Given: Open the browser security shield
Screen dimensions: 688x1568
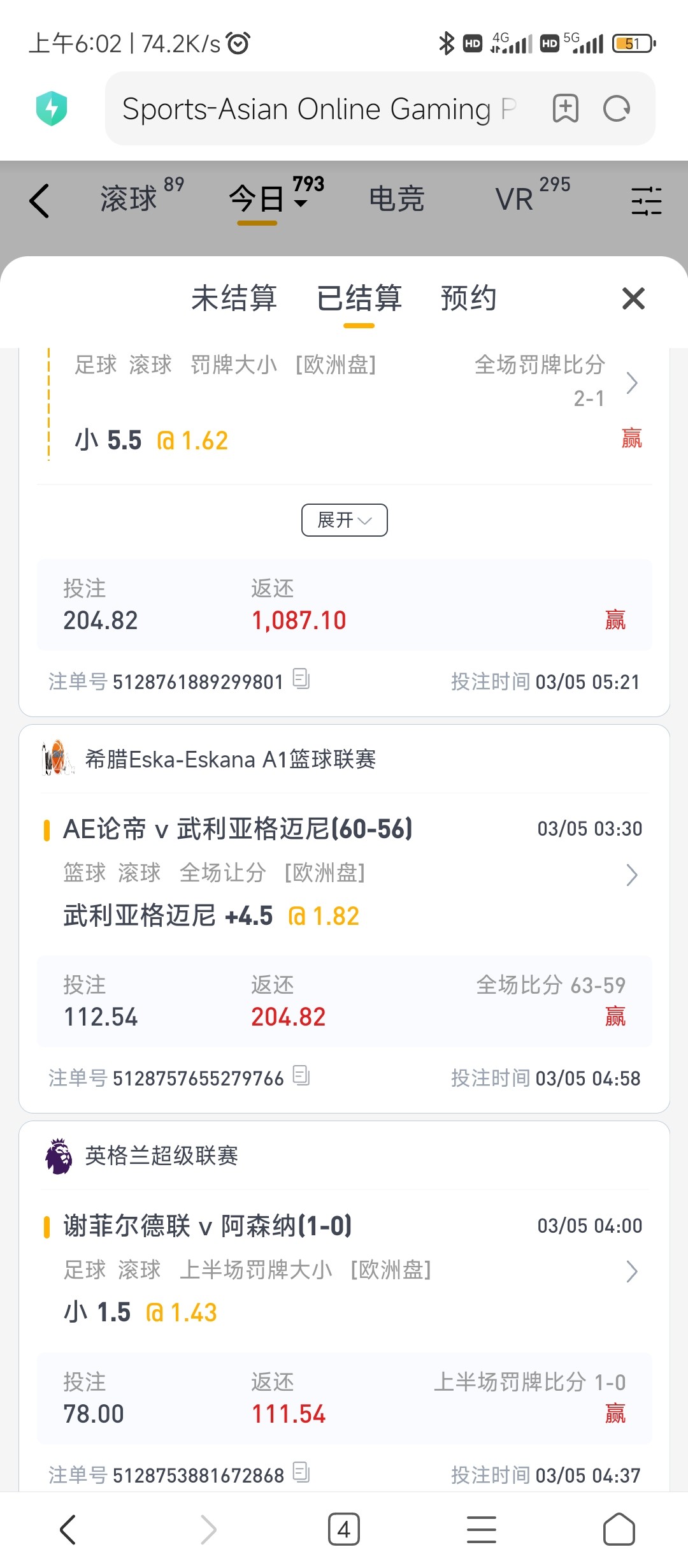Looking at the screenshot, I should click(52, 108).
